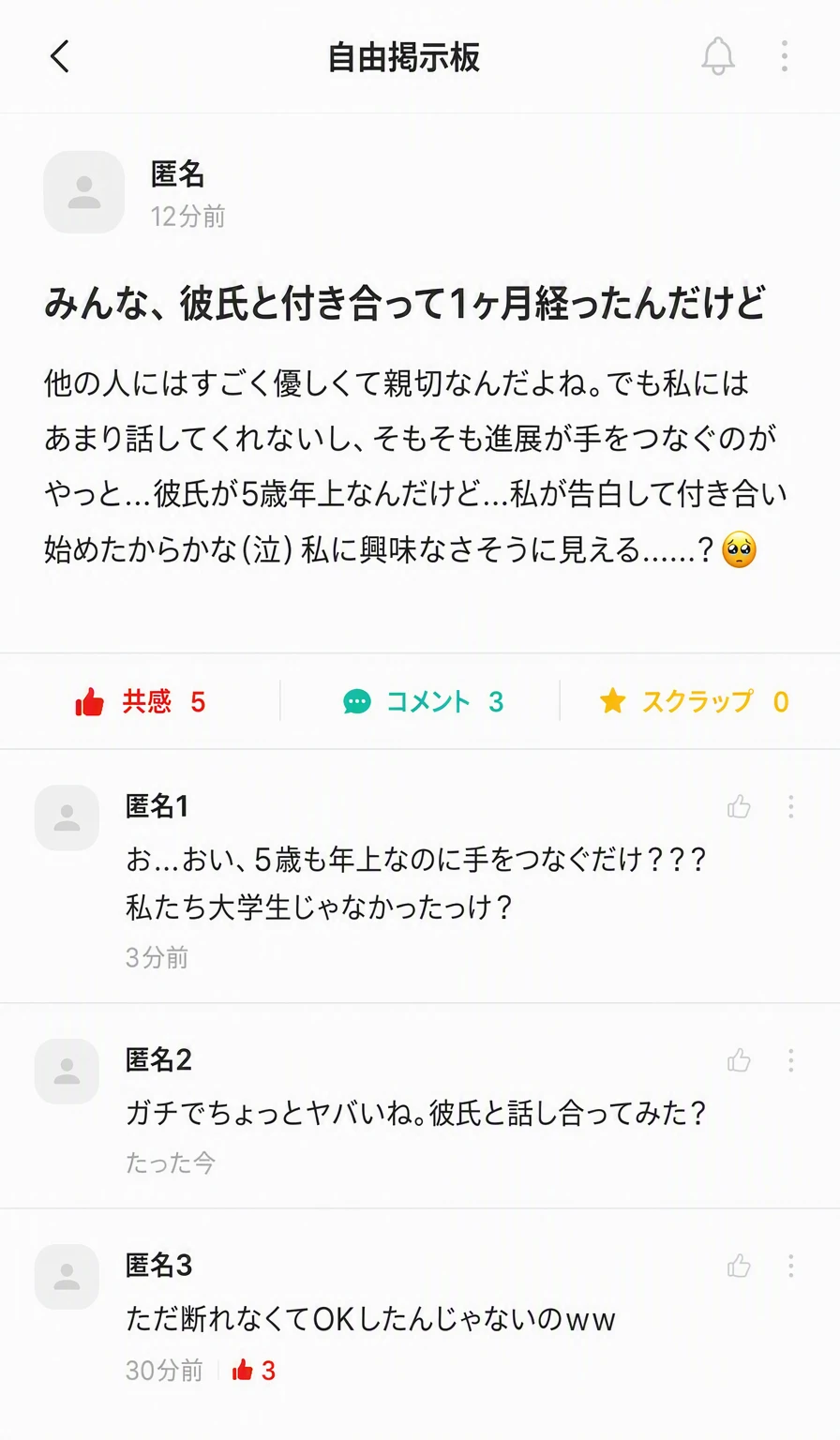Like the comment from 匿名1

739,806
